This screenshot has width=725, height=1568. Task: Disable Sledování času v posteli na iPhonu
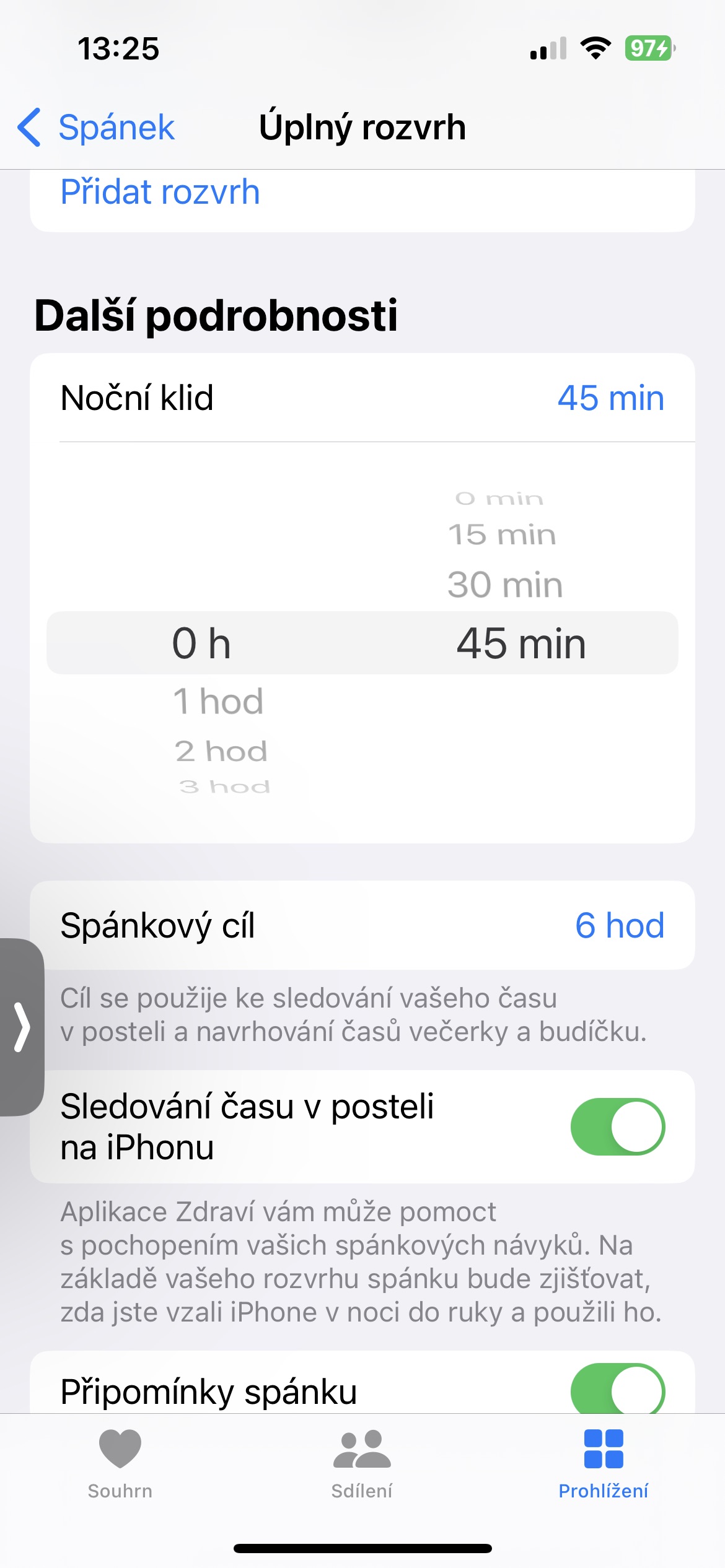pos(617,1126)
